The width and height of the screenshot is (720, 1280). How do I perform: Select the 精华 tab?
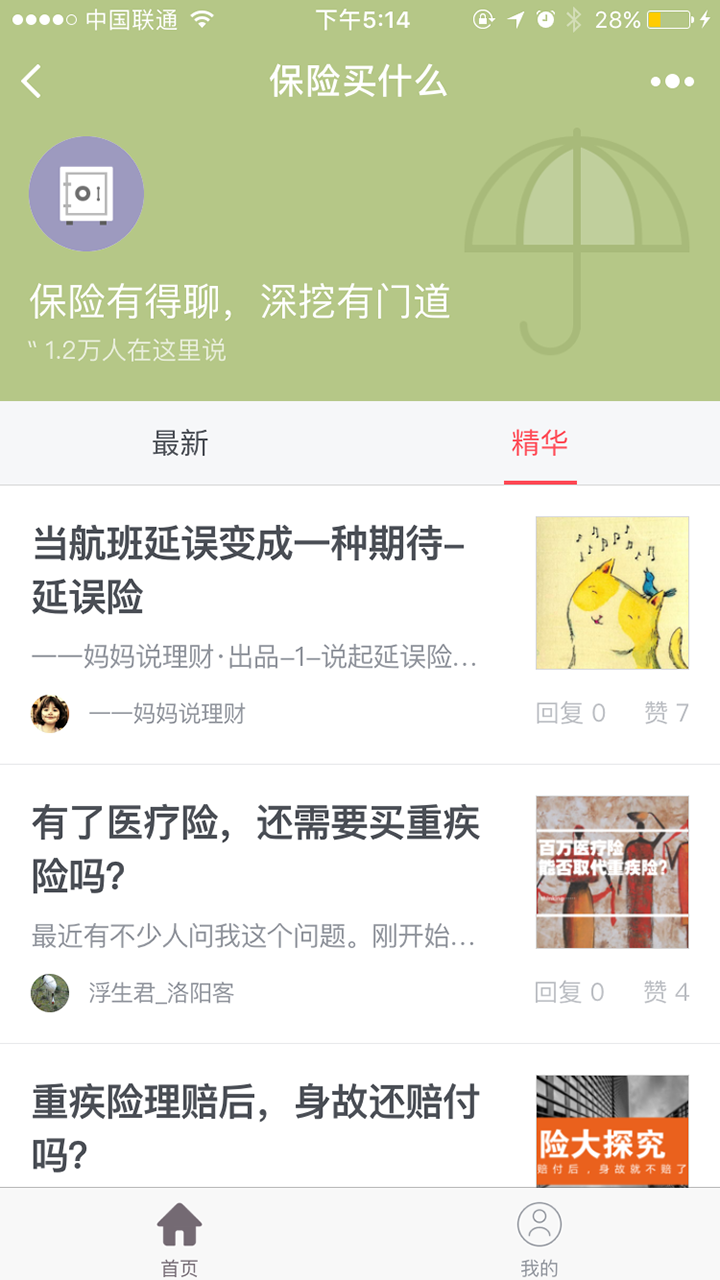click(540, 443)
